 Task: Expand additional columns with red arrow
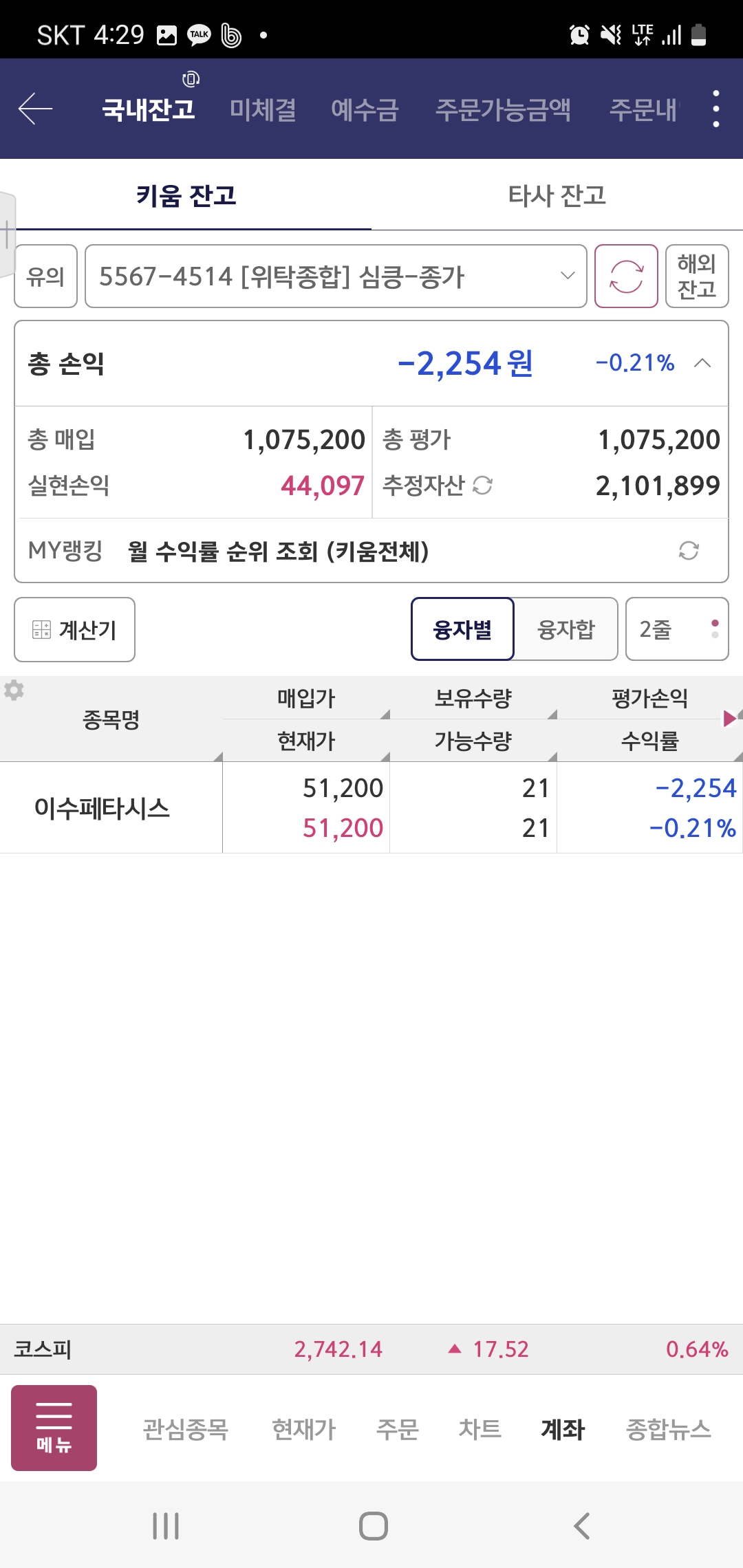point(731,720)
